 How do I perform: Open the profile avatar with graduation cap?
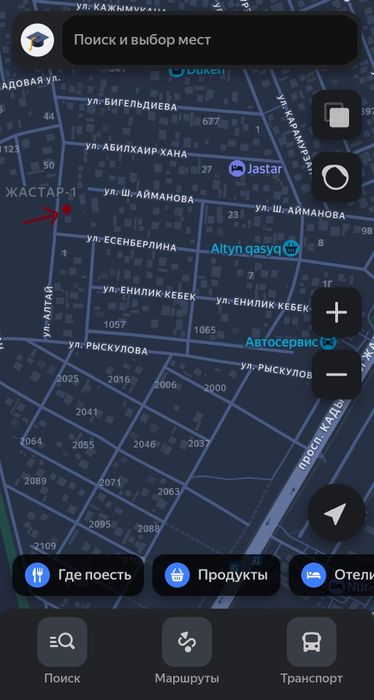pyautogui.click(x=37, y=40)
